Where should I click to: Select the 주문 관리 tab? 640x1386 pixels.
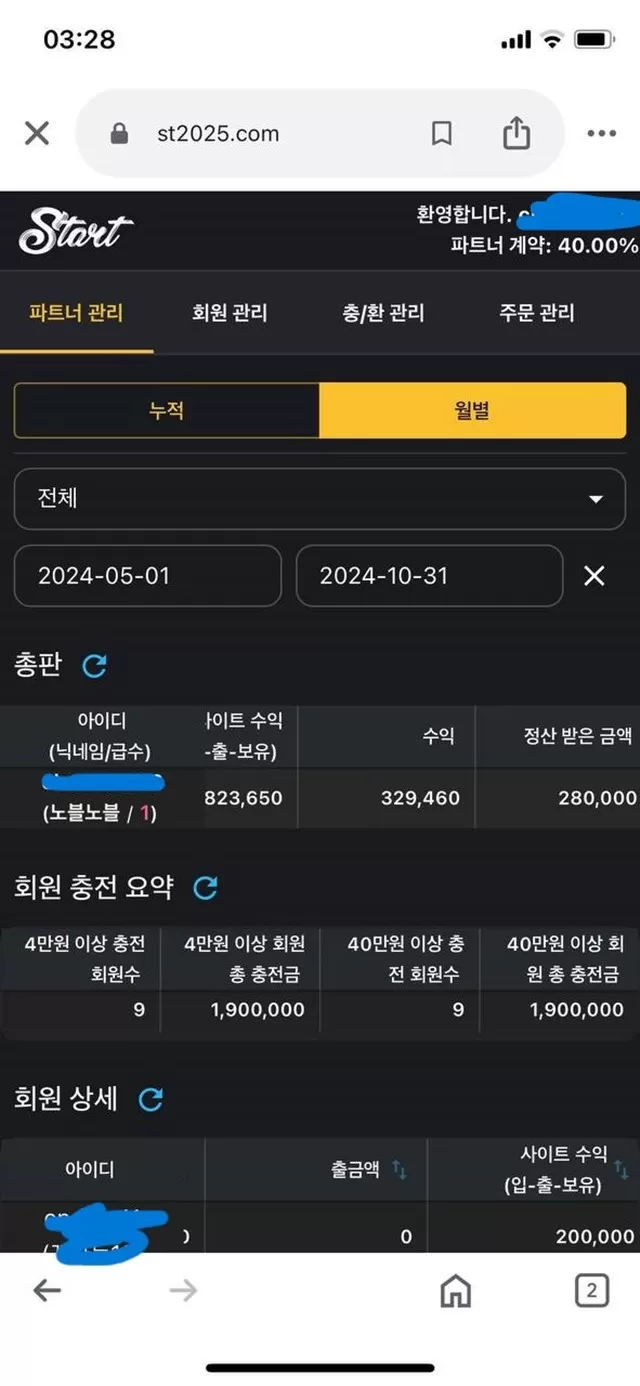pos(537,313)
